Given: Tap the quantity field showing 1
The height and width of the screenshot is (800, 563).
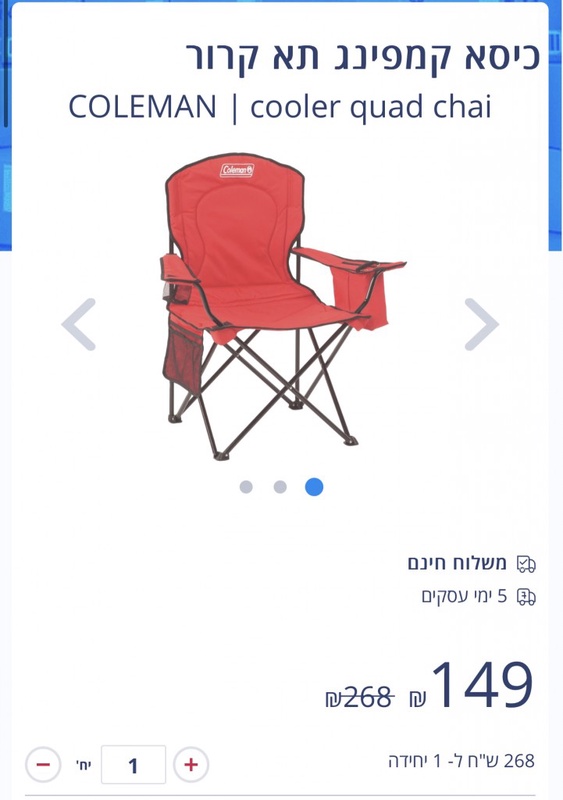Looking at the screenshot, I should 133,765.
